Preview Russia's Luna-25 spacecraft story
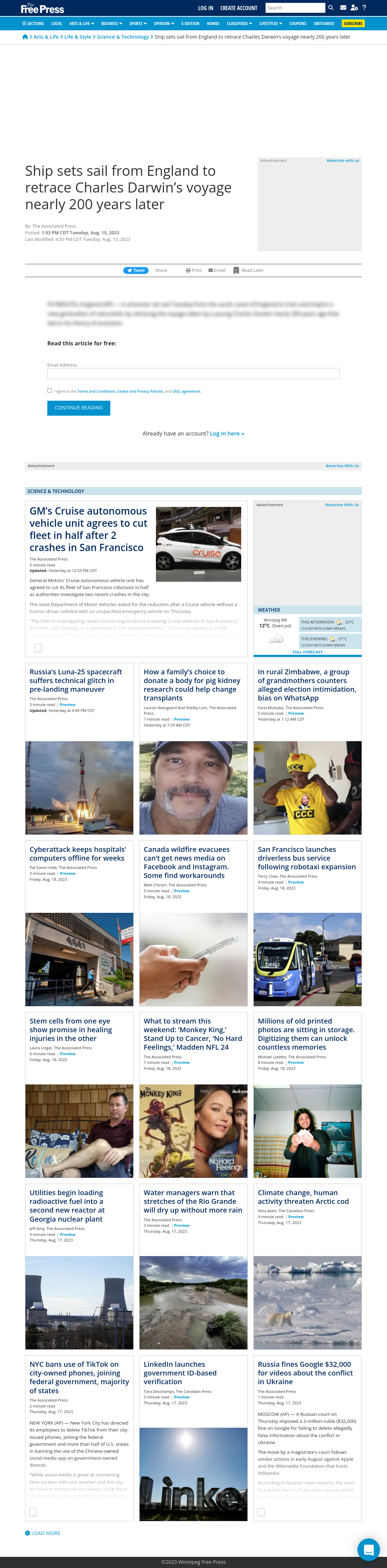This screenshot has height=1568, width=387. (68, 705)
